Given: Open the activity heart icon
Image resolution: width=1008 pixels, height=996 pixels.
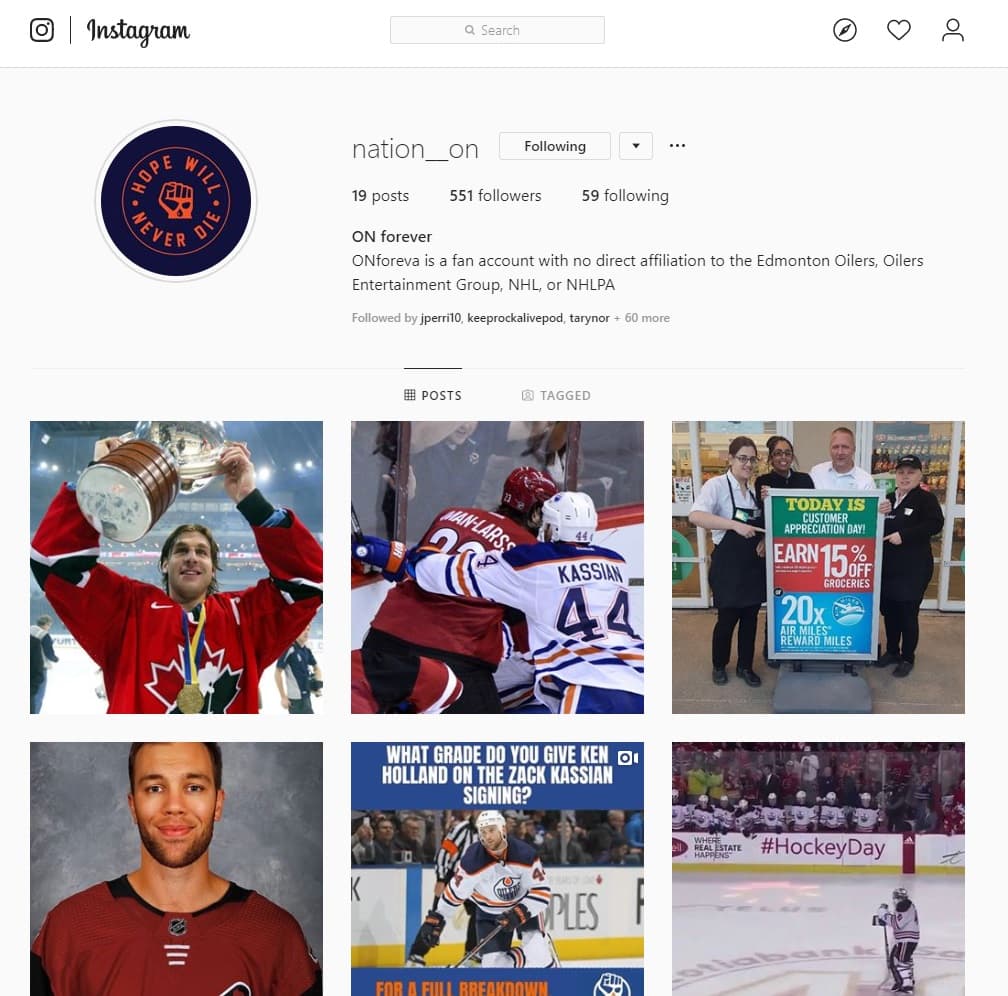Looking at the screenshot, I should pyautogui.click(x=899, y=31).
